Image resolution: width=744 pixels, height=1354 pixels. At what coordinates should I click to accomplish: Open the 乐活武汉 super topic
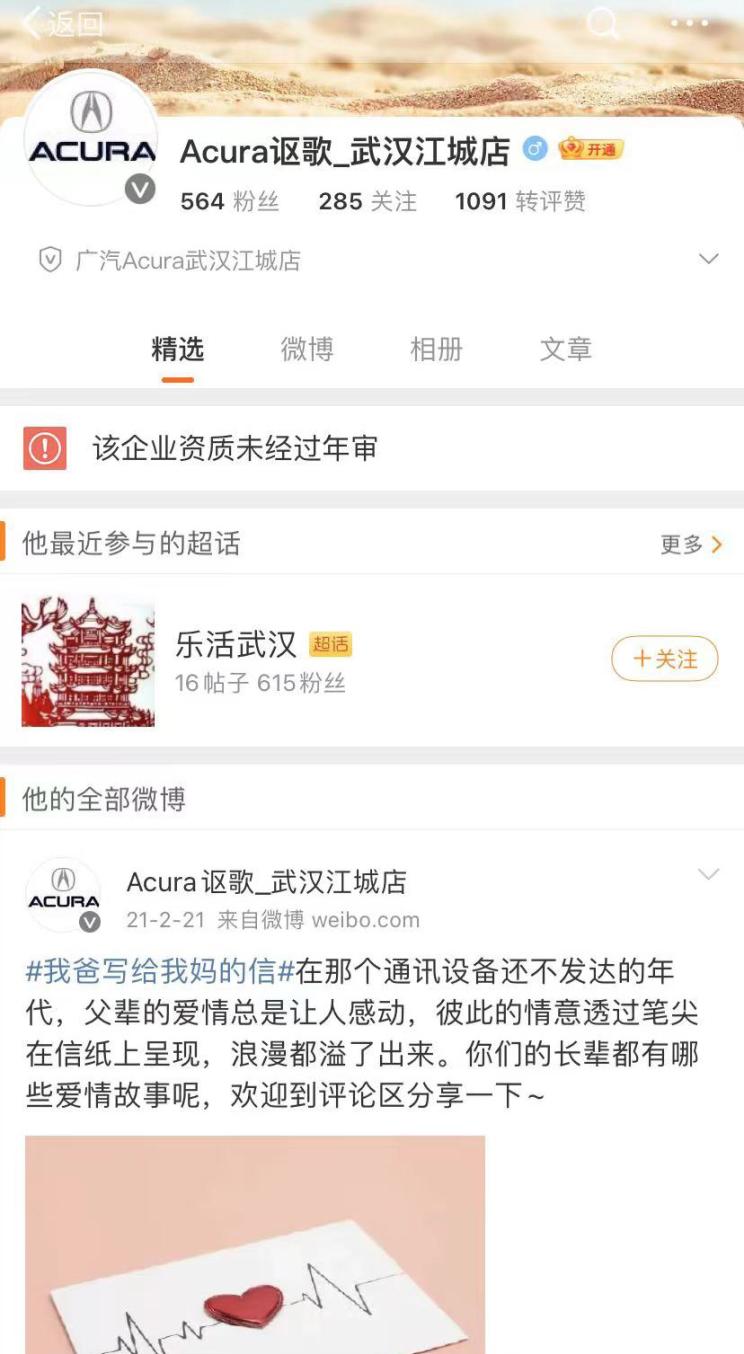pyautogui.click(x=236, y=645)
